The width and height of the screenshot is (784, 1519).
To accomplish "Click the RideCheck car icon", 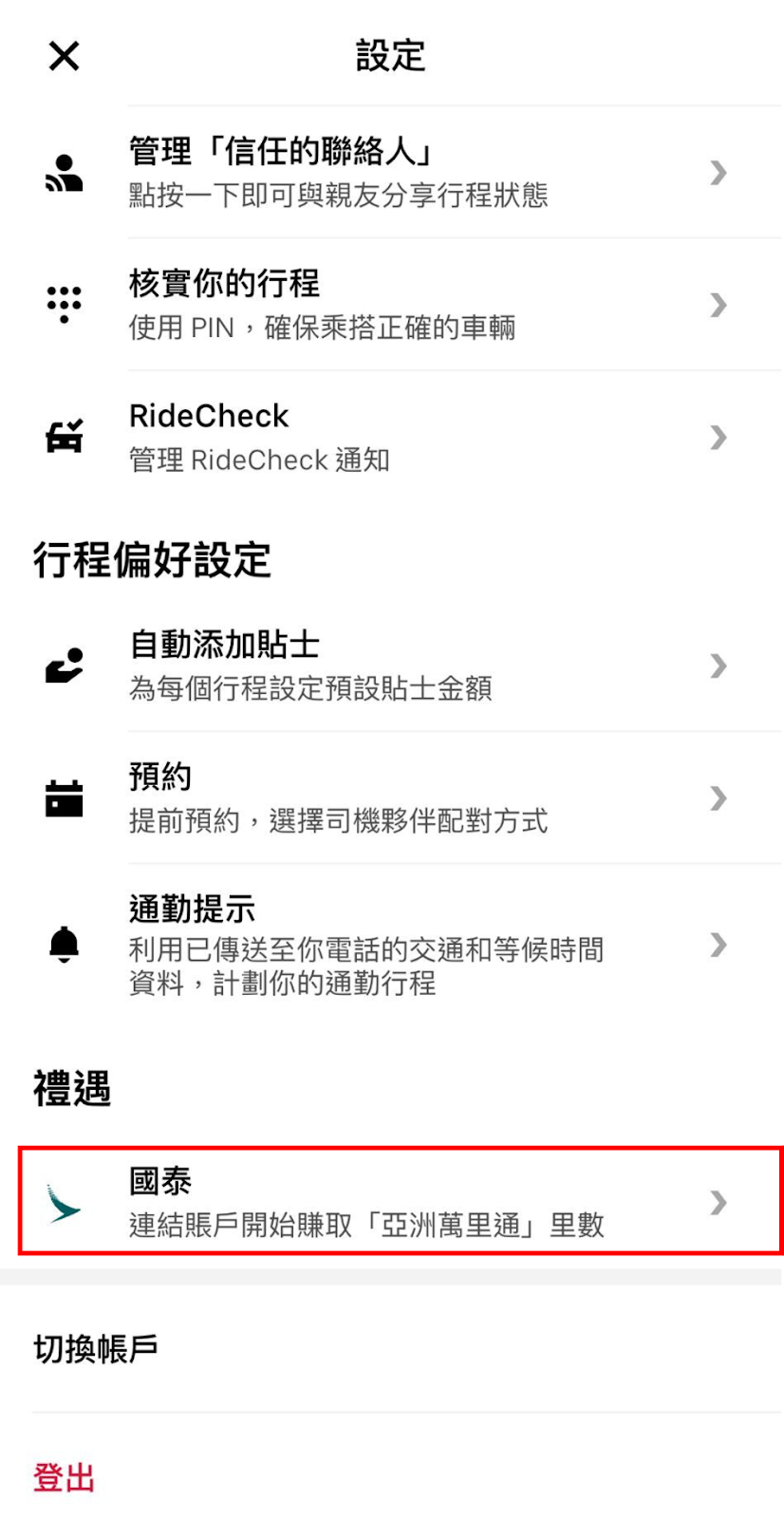I will [x=63, y=435].
